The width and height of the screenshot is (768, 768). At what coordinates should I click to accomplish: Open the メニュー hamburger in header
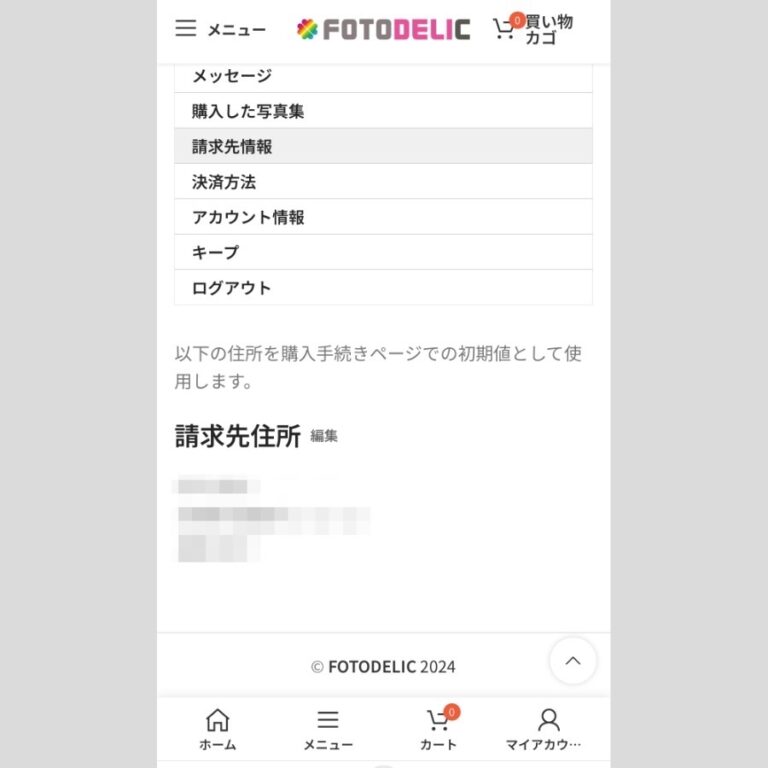(220, 30)
